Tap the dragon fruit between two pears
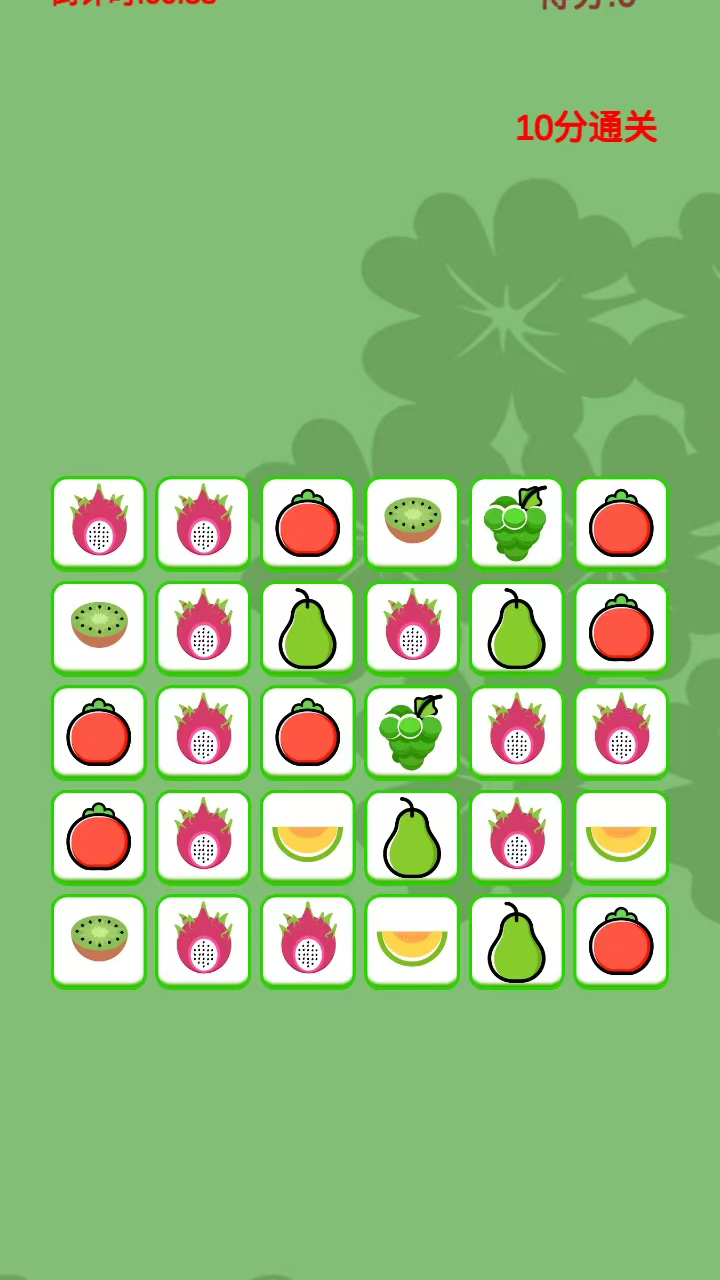Viewport: 720px width, 1280px height. 412,627
